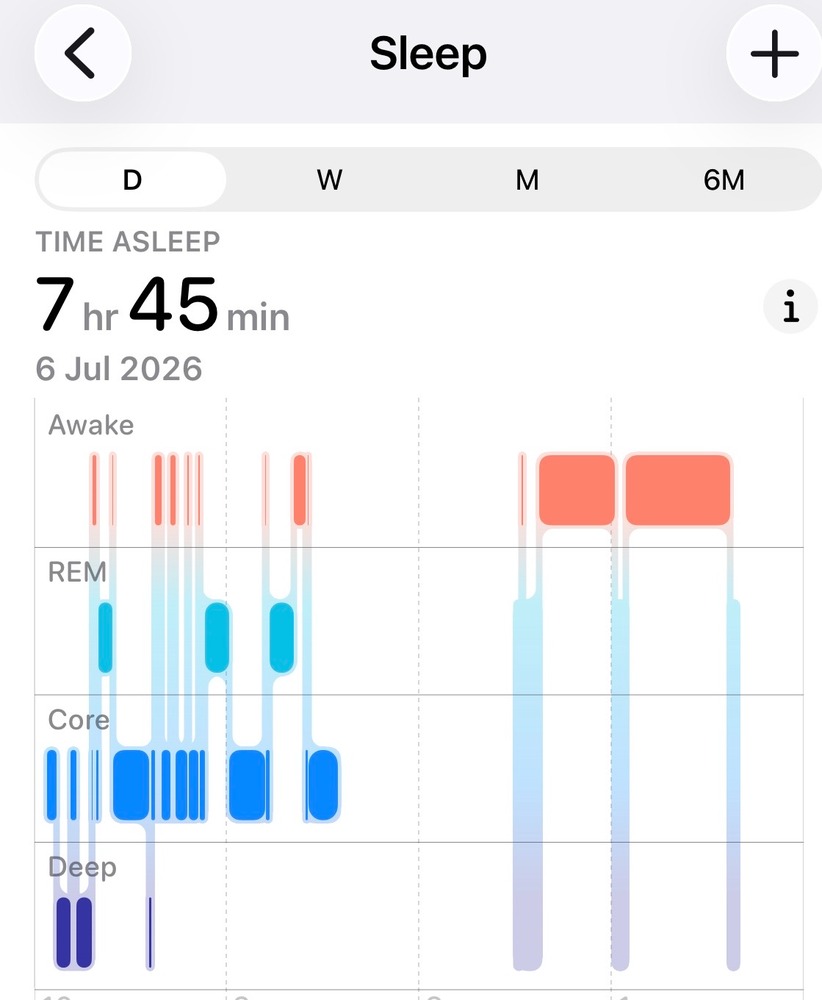Select the D day view
This screenshot has height=1000, width=822.
[x=132, y=180]
